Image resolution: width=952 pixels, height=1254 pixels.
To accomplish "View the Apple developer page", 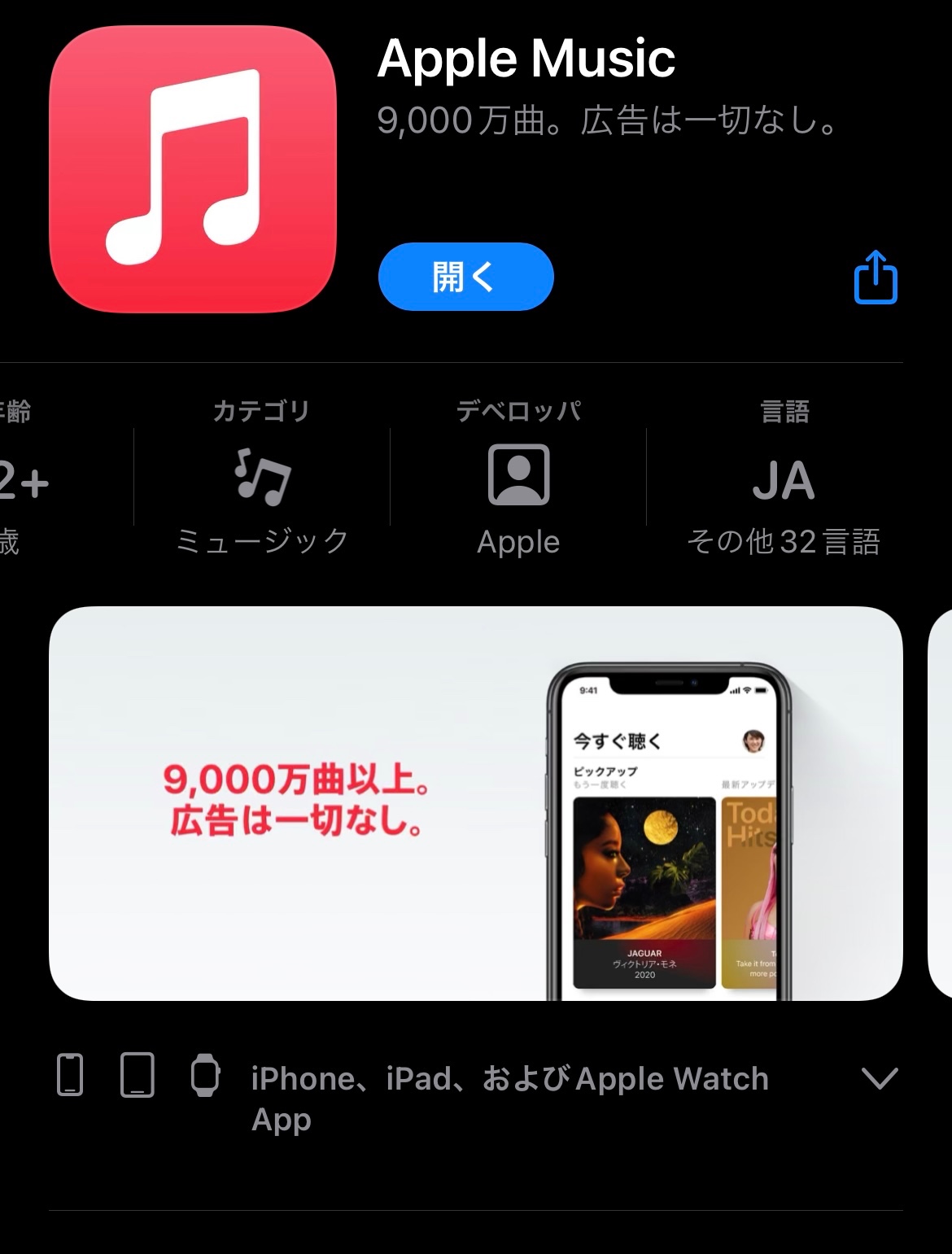I will click(x=518, y=478).
